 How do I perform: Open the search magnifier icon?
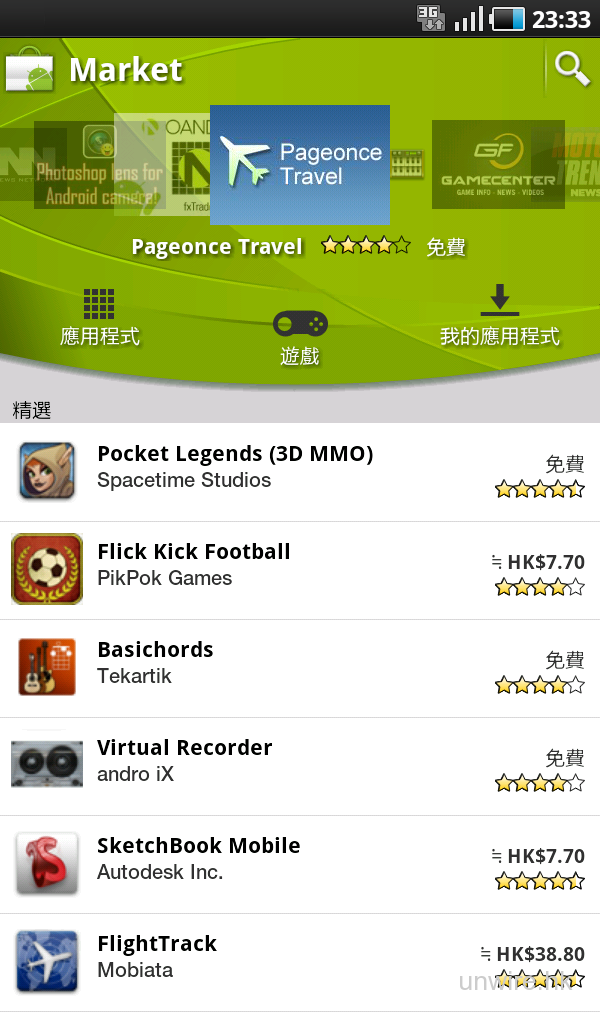tap(572, 69)
